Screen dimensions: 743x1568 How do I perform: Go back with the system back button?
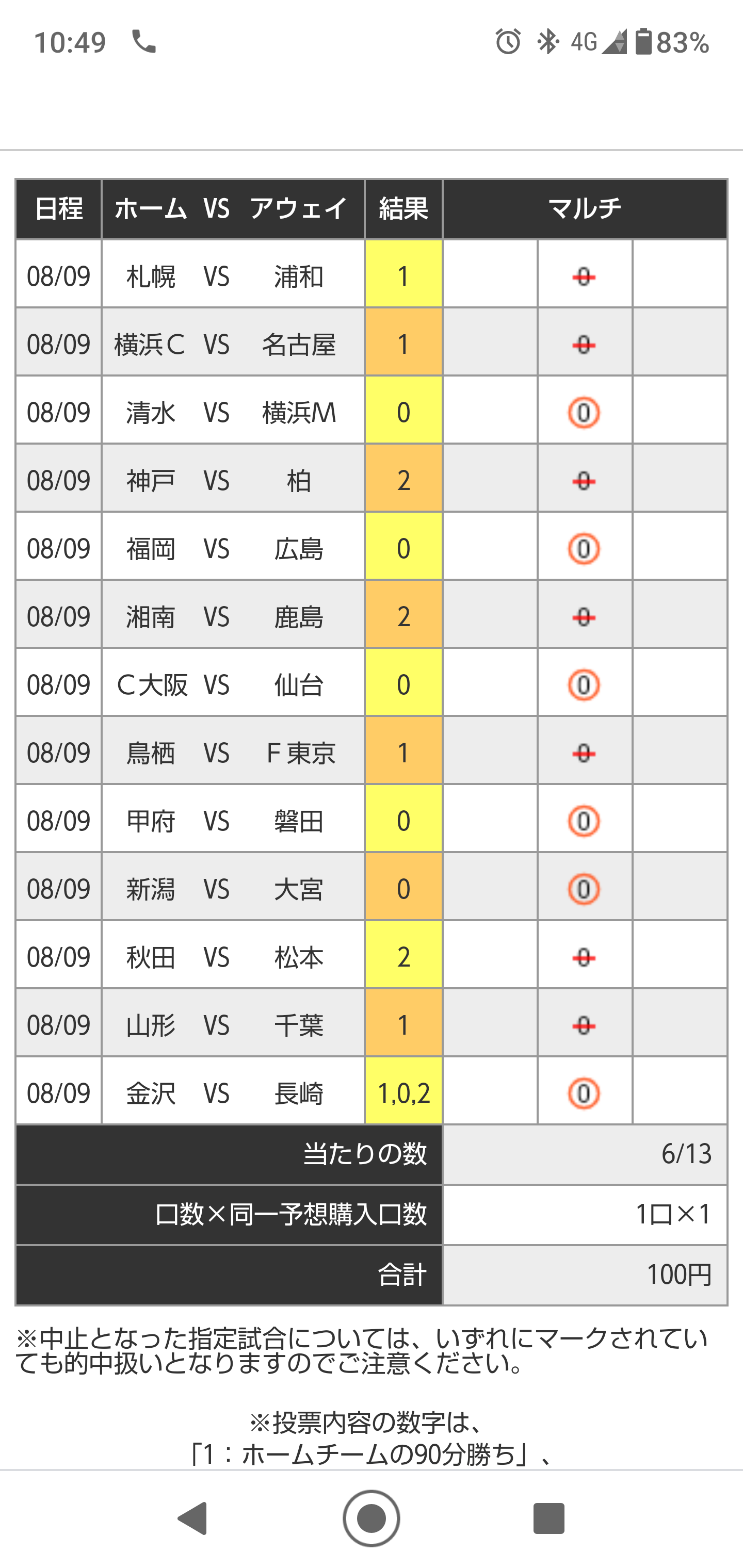pos(193,1518)
